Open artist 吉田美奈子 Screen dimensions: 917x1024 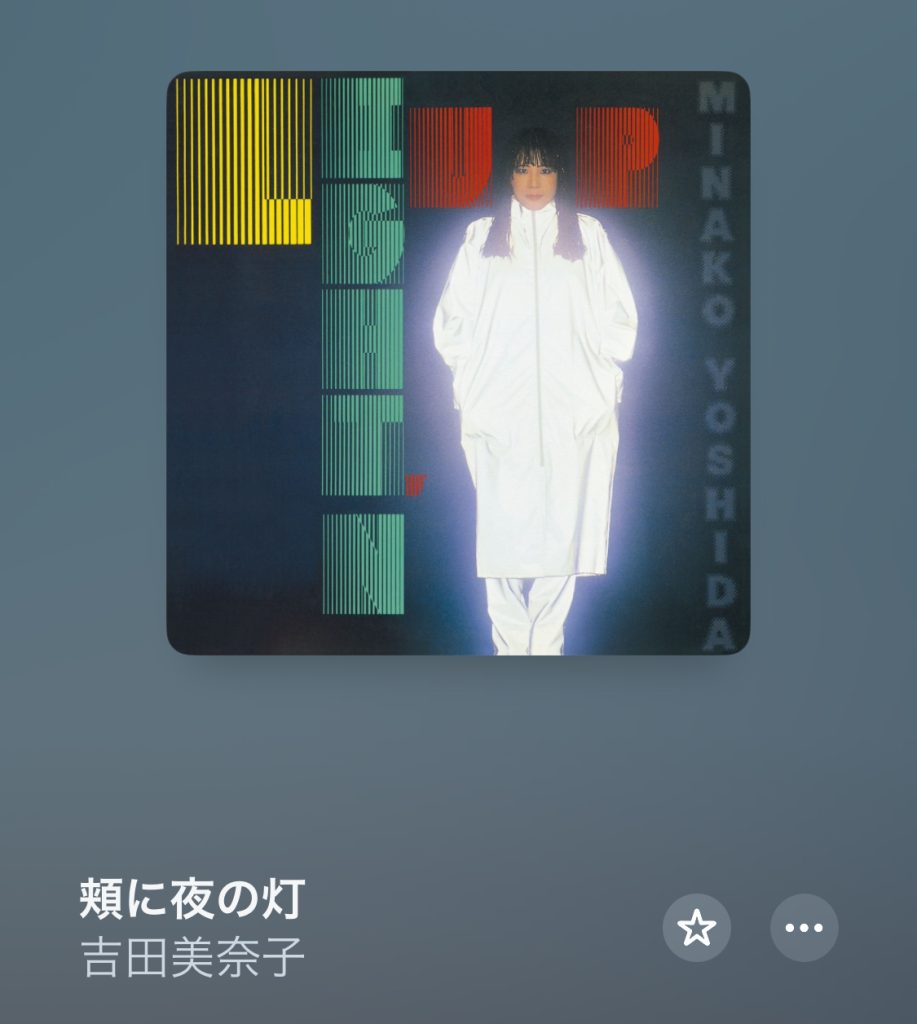[193, 957]
